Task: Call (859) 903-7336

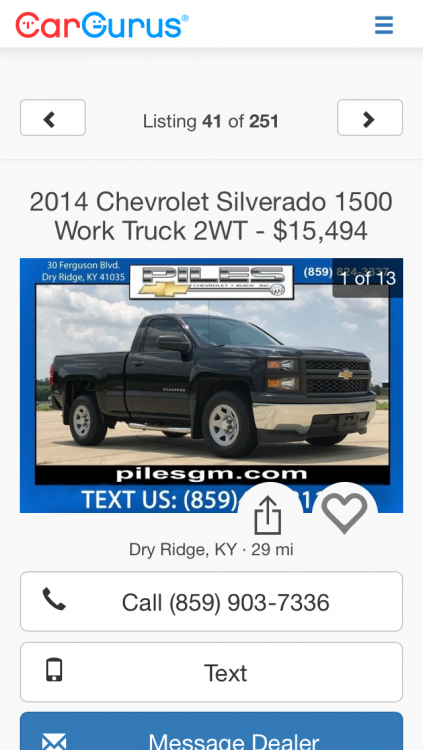Action: pyautogui.click(x=211, y=602)
